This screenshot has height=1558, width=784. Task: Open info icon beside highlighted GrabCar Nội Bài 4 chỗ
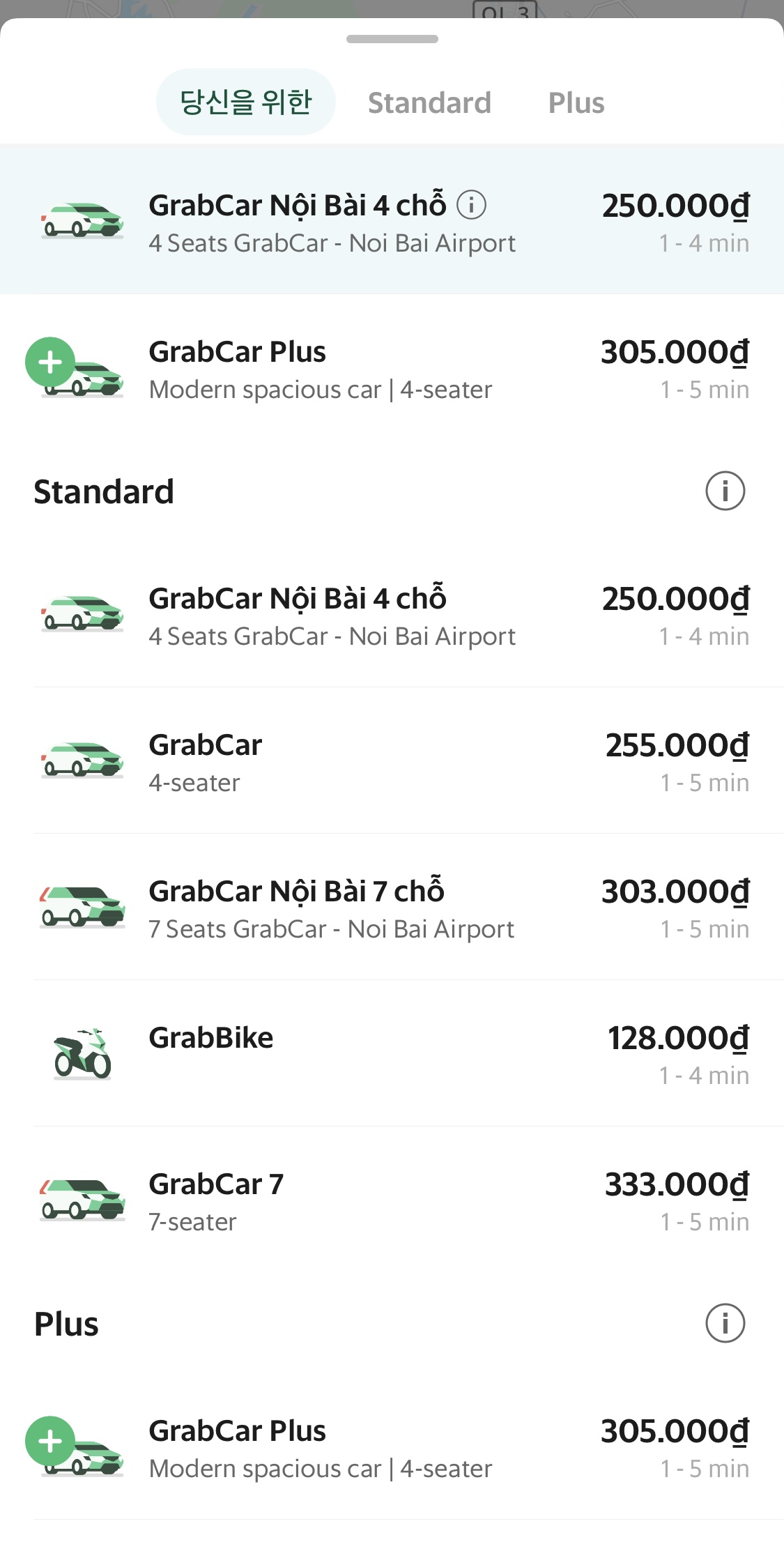pyautogui.click(x=472, y=206)
